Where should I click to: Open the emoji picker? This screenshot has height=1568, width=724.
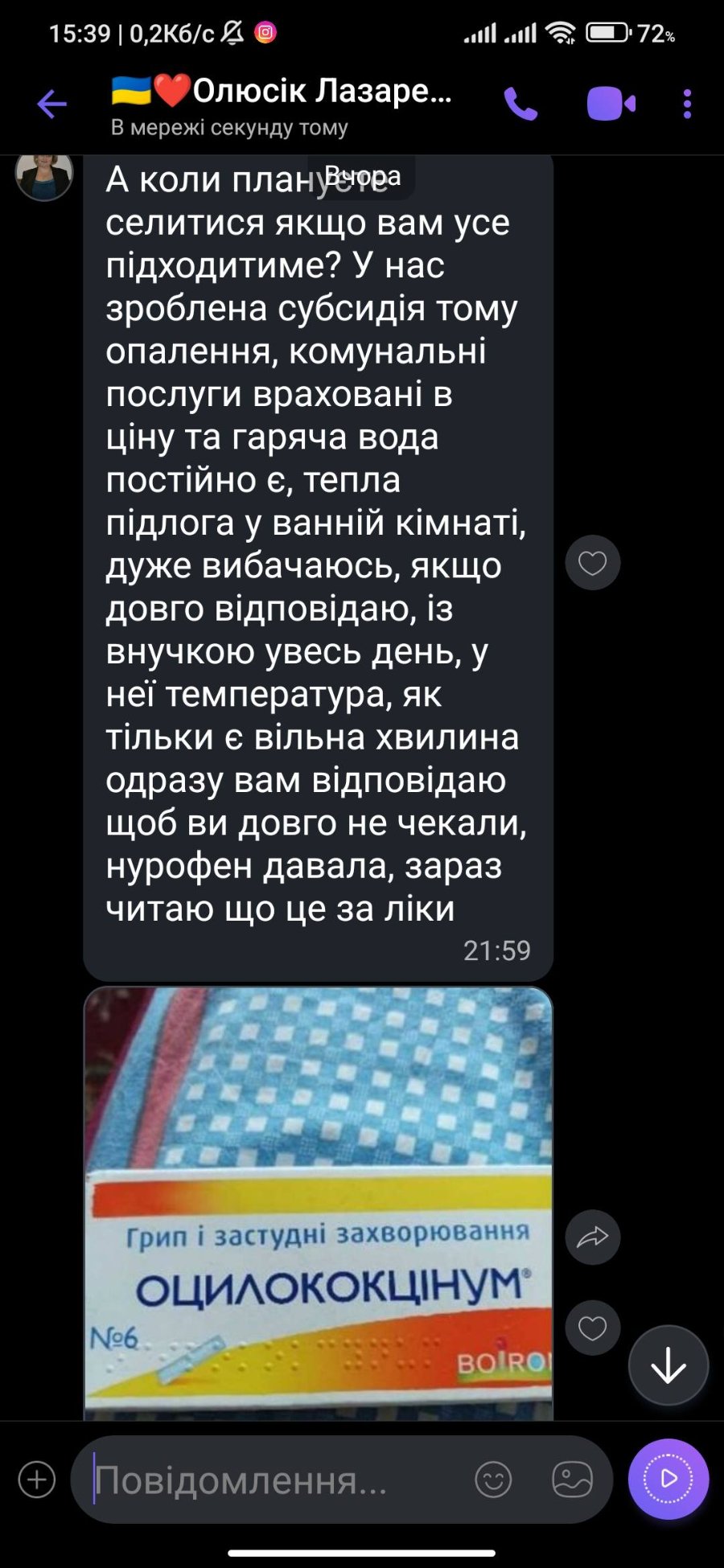(493, 1480)
